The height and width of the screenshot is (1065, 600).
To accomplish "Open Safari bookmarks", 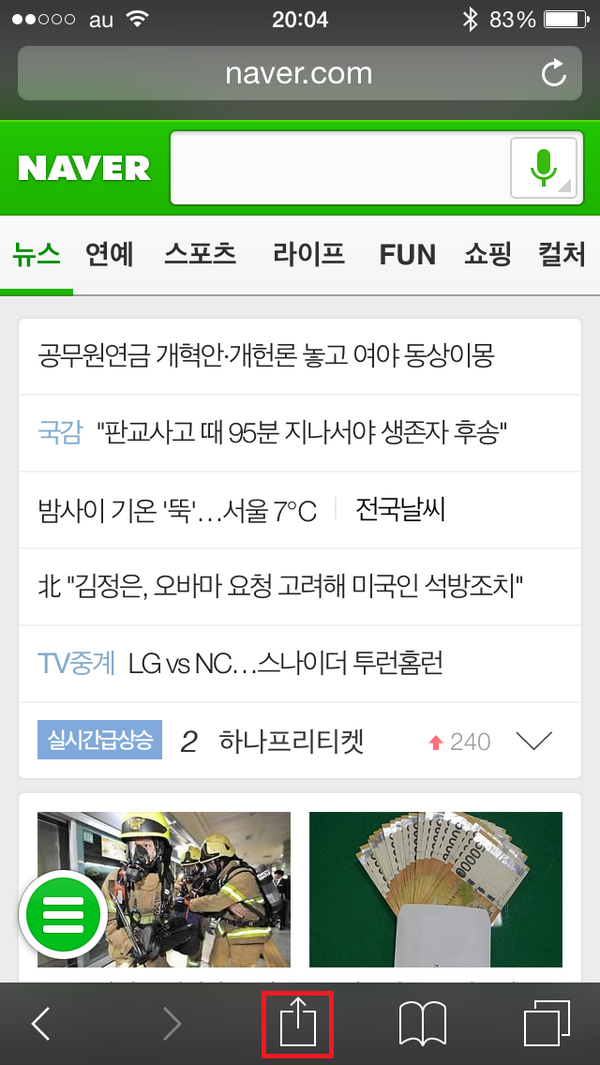I will point(421,1023).
